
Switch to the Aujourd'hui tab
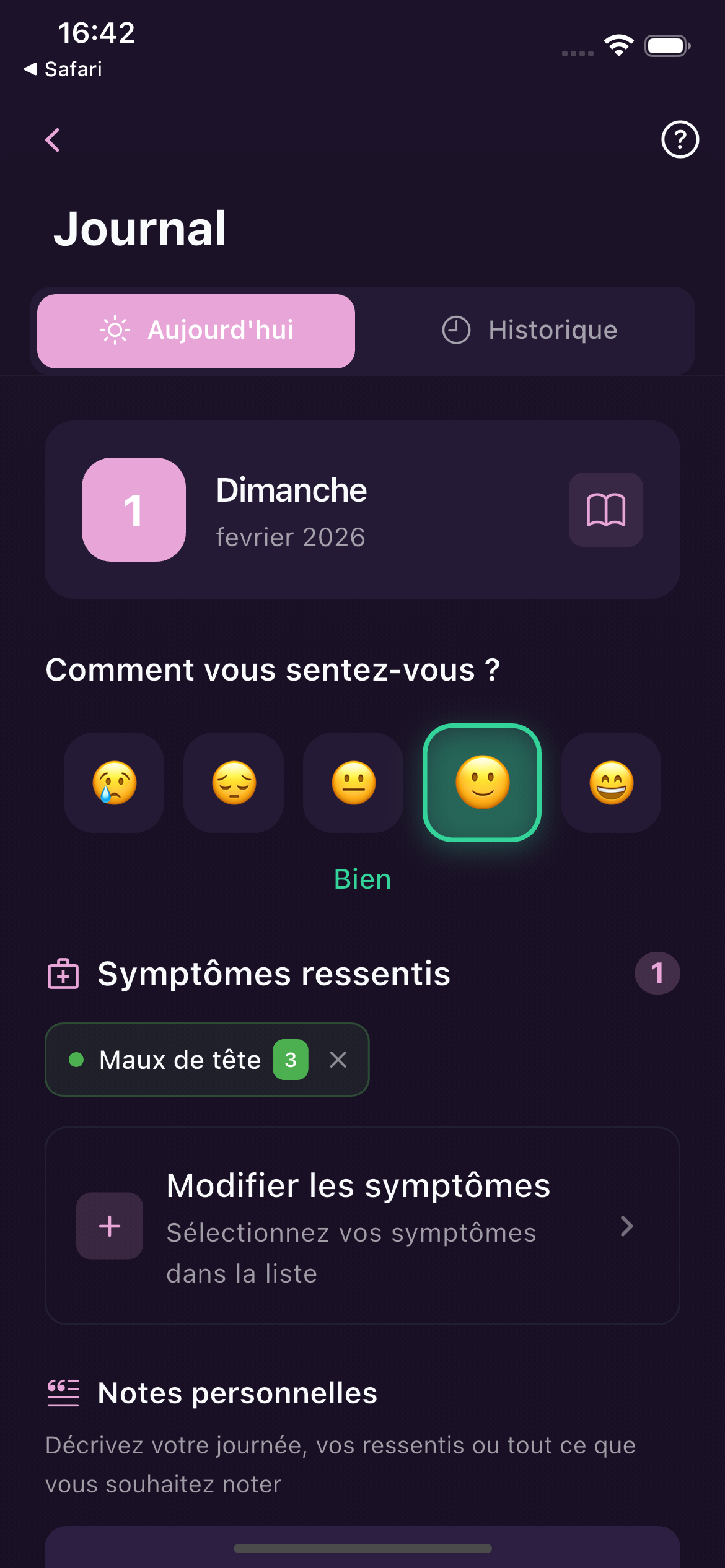pos(196,331)
